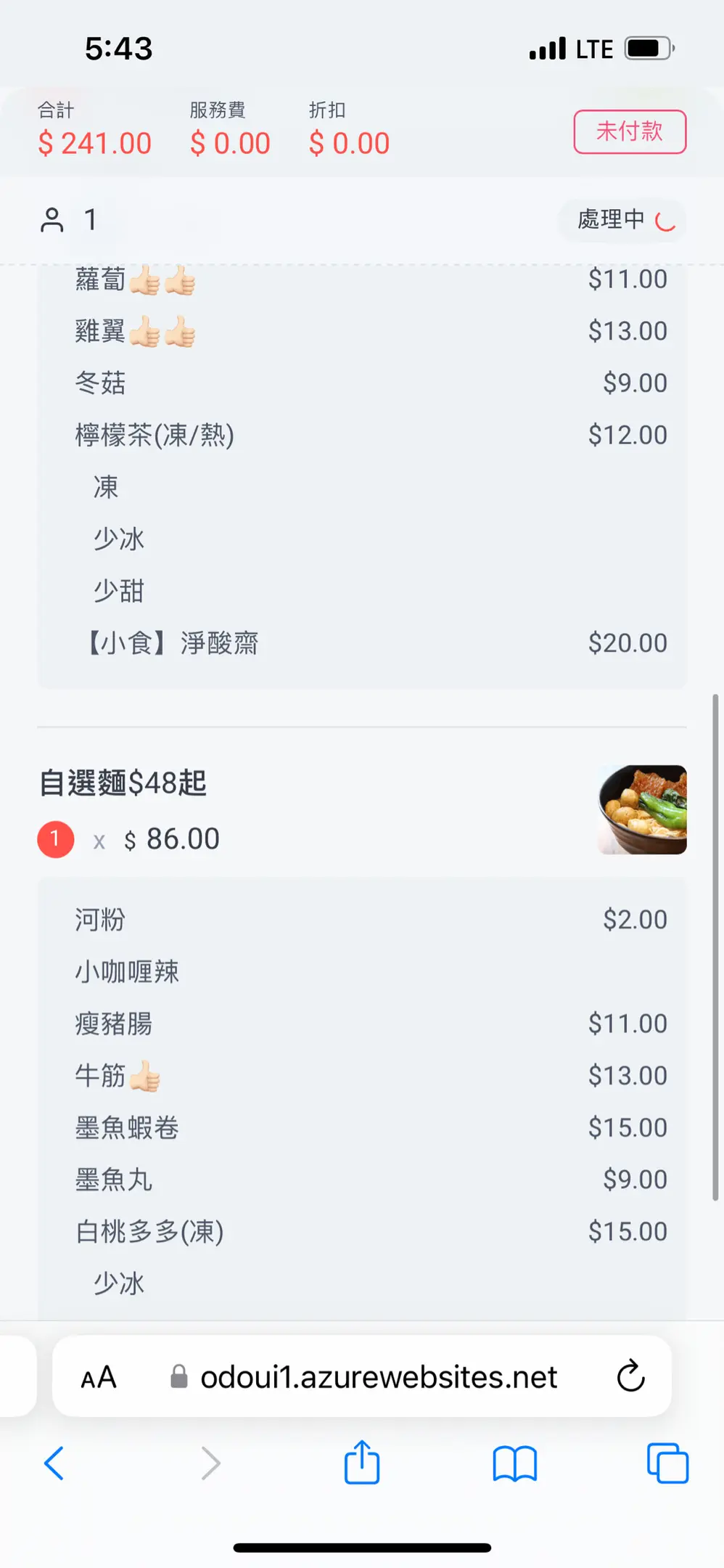Viewport: 724px width, 1568px height.
Task: Reload the page with the refresh icon
Action: tap(630, 1376)
